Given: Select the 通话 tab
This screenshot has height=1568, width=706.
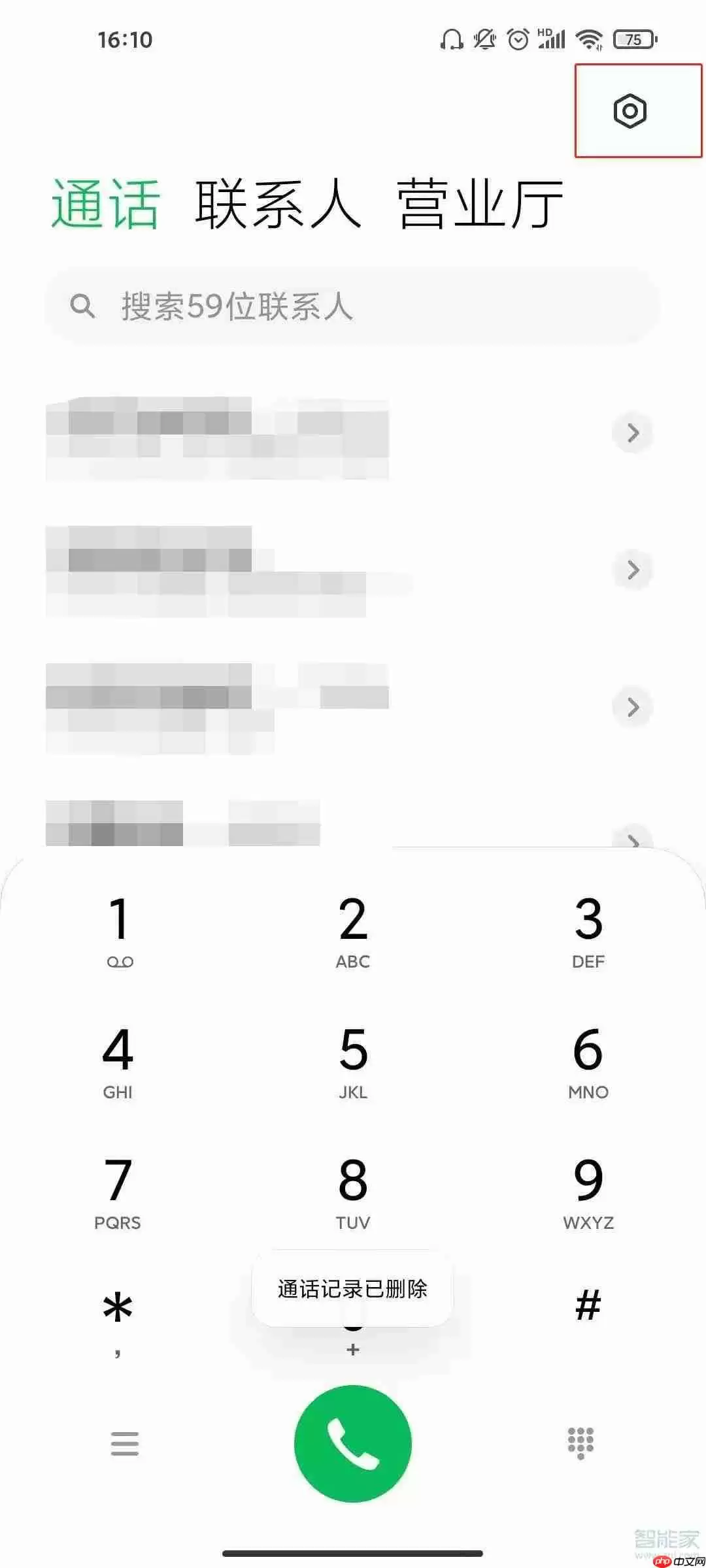Looking at the screenshot, I should [x=105, y=204].
